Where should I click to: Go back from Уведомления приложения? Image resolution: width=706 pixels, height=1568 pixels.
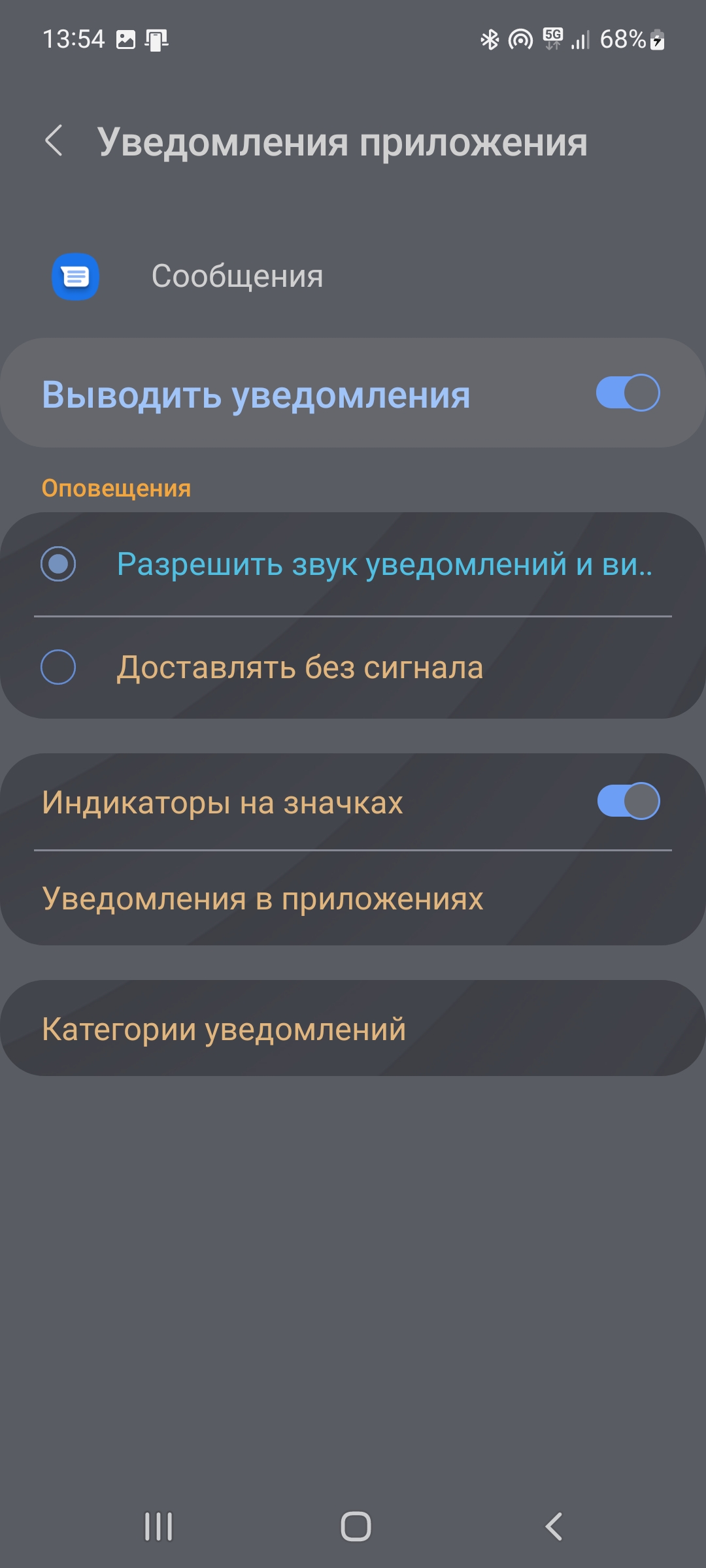click(x=54, y=141)
